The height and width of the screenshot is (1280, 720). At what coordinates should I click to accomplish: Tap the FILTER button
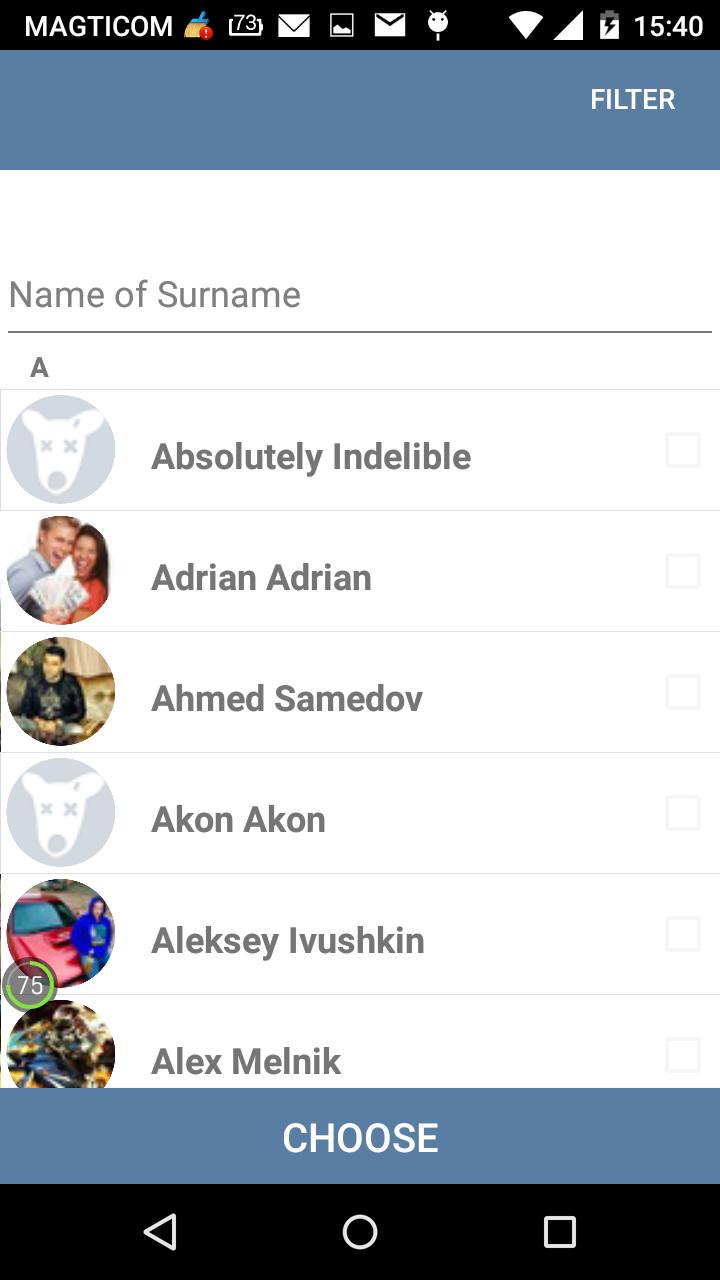pos(632,99)
